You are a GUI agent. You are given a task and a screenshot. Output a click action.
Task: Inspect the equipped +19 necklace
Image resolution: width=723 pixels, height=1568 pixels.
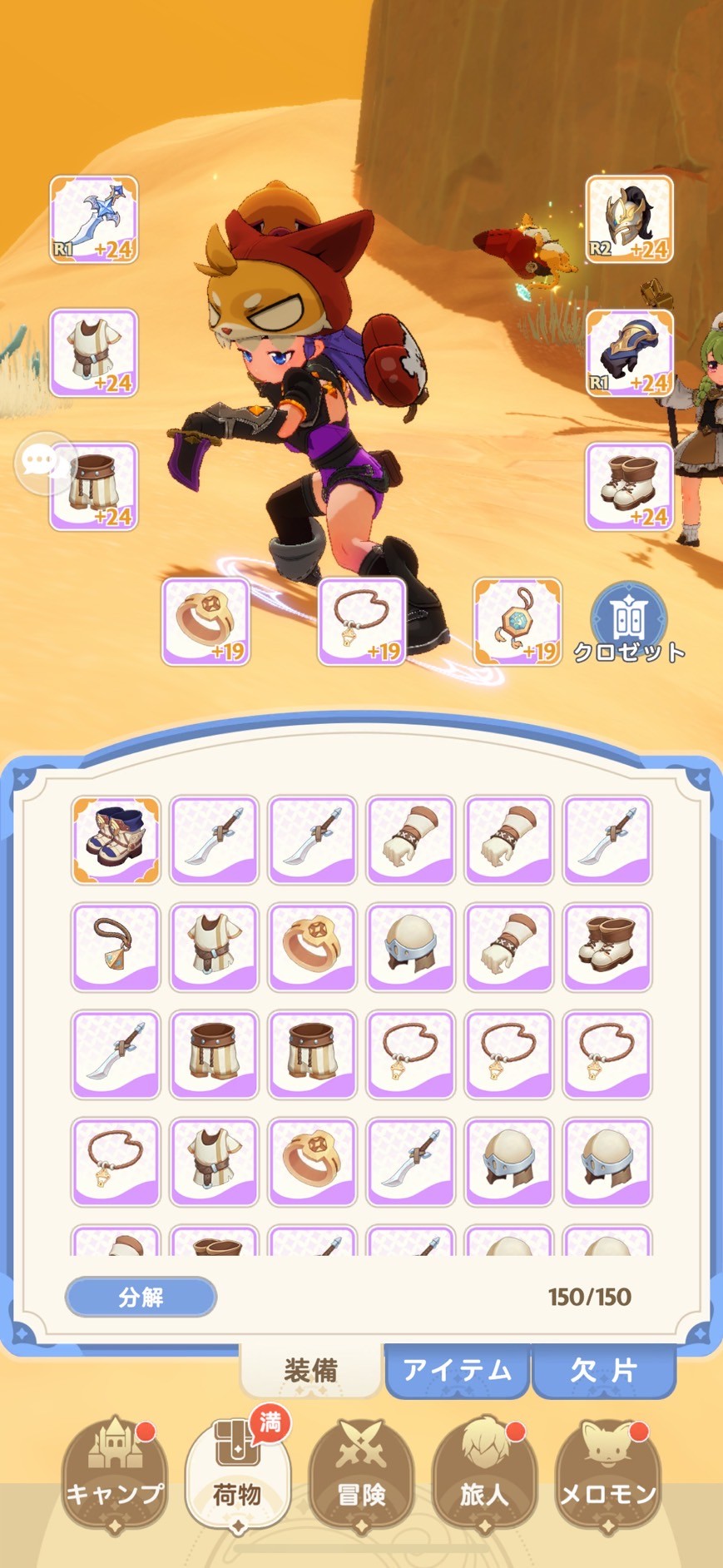click(362, 622)
